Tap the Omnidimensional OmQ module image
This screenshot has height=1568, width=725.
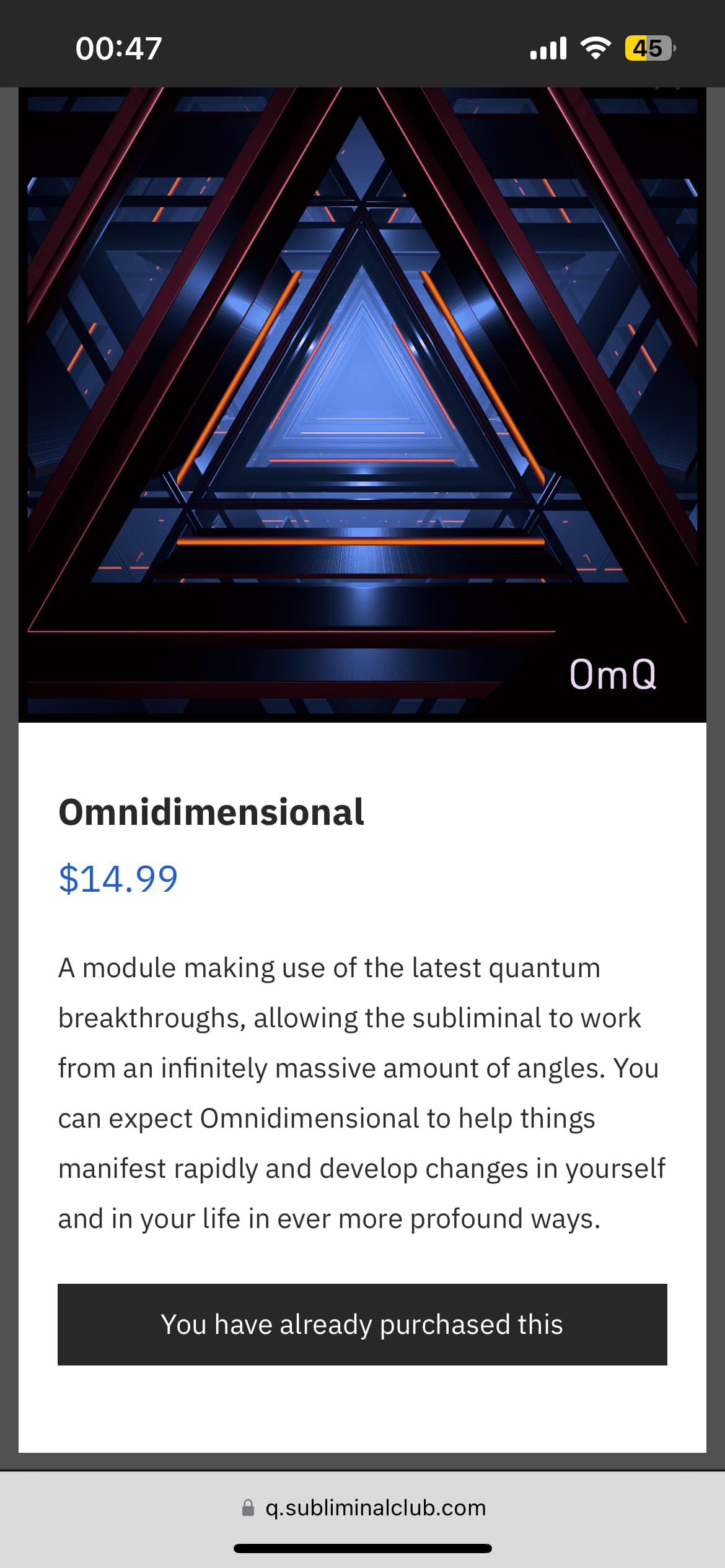pyautogui.click(x=362, y=405)
